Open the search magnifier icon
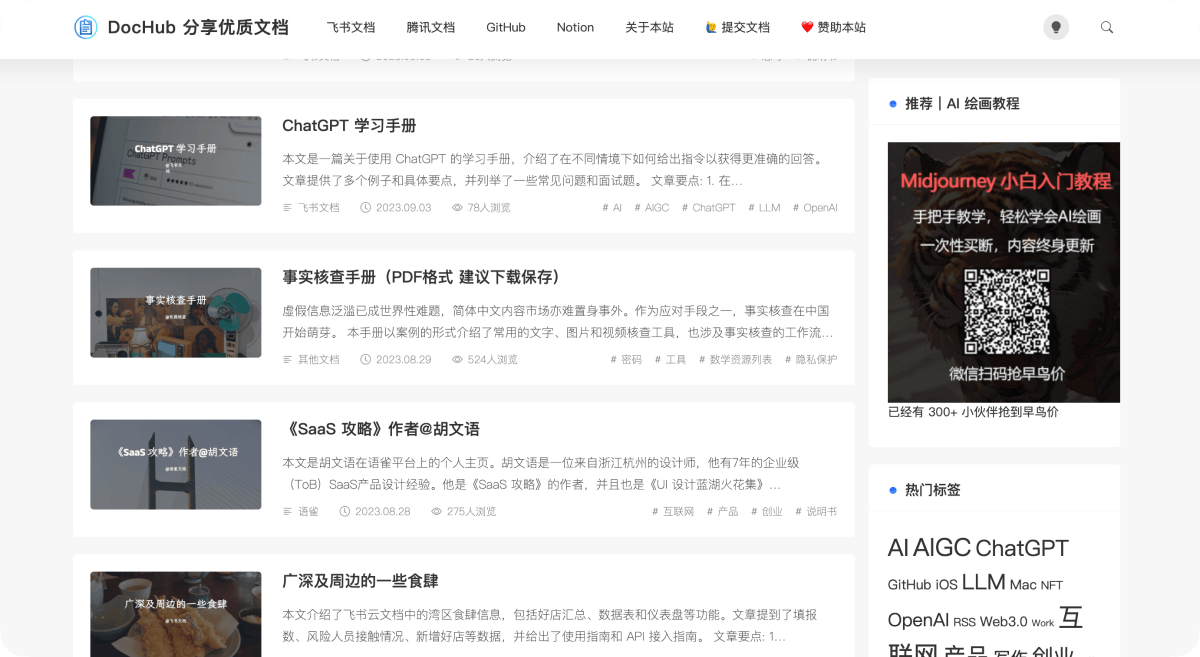The width and height of the screenshot is (1200, 657). [1107, 27]
